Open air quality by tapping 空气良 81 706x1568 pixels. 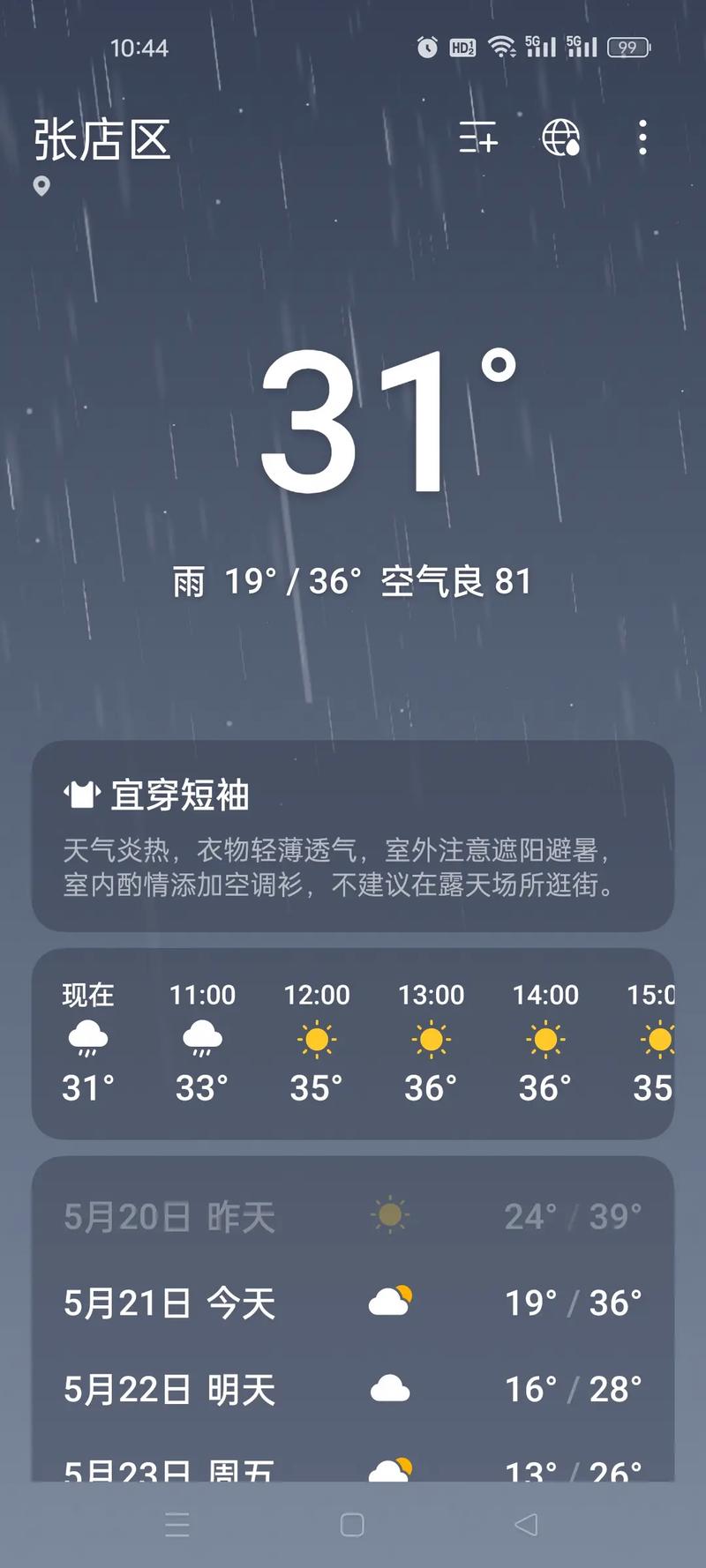[454, 581]
